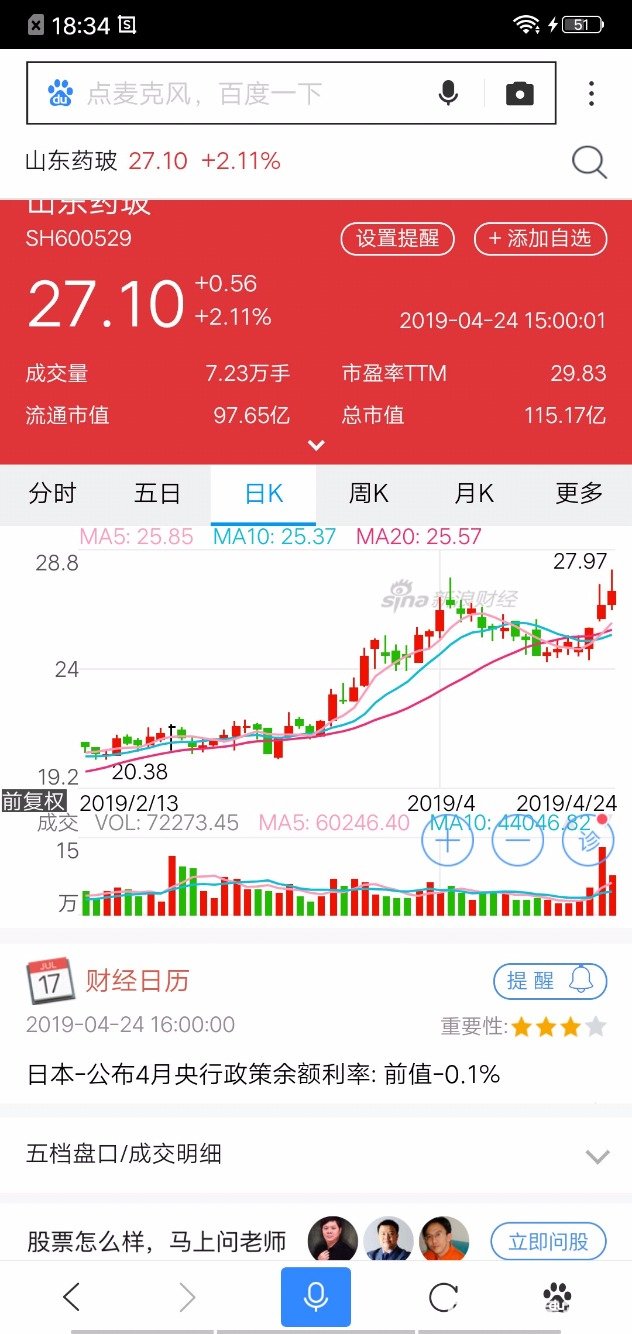Screen dimensions: 632x1334
Task: Open camera image search
Action: coord(519,94)
